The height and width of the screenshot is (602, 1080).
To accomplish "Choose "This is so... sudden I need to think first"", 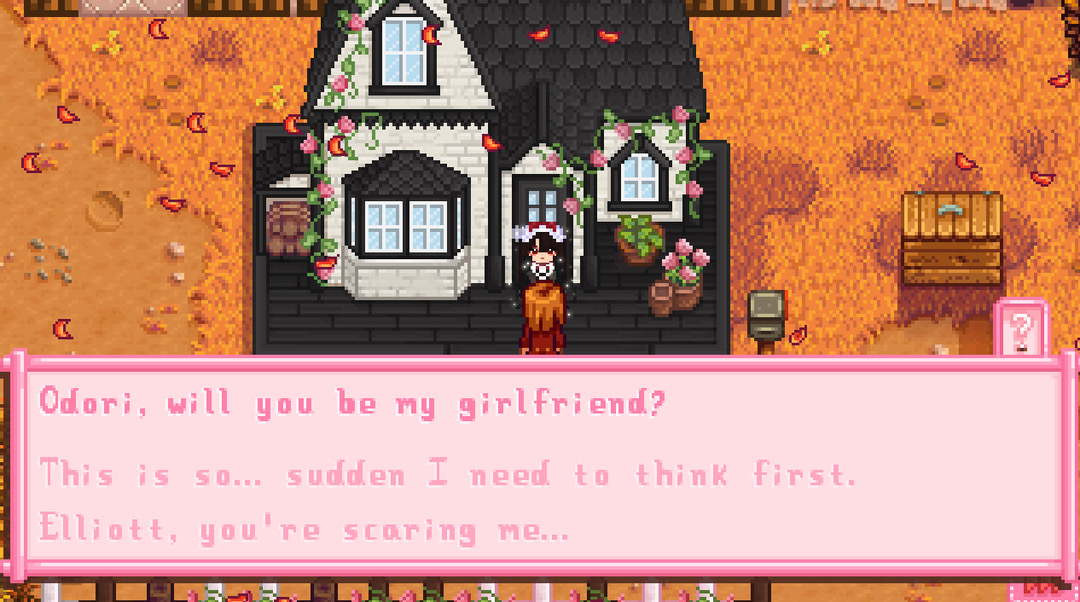I will (x=447, y=474).
